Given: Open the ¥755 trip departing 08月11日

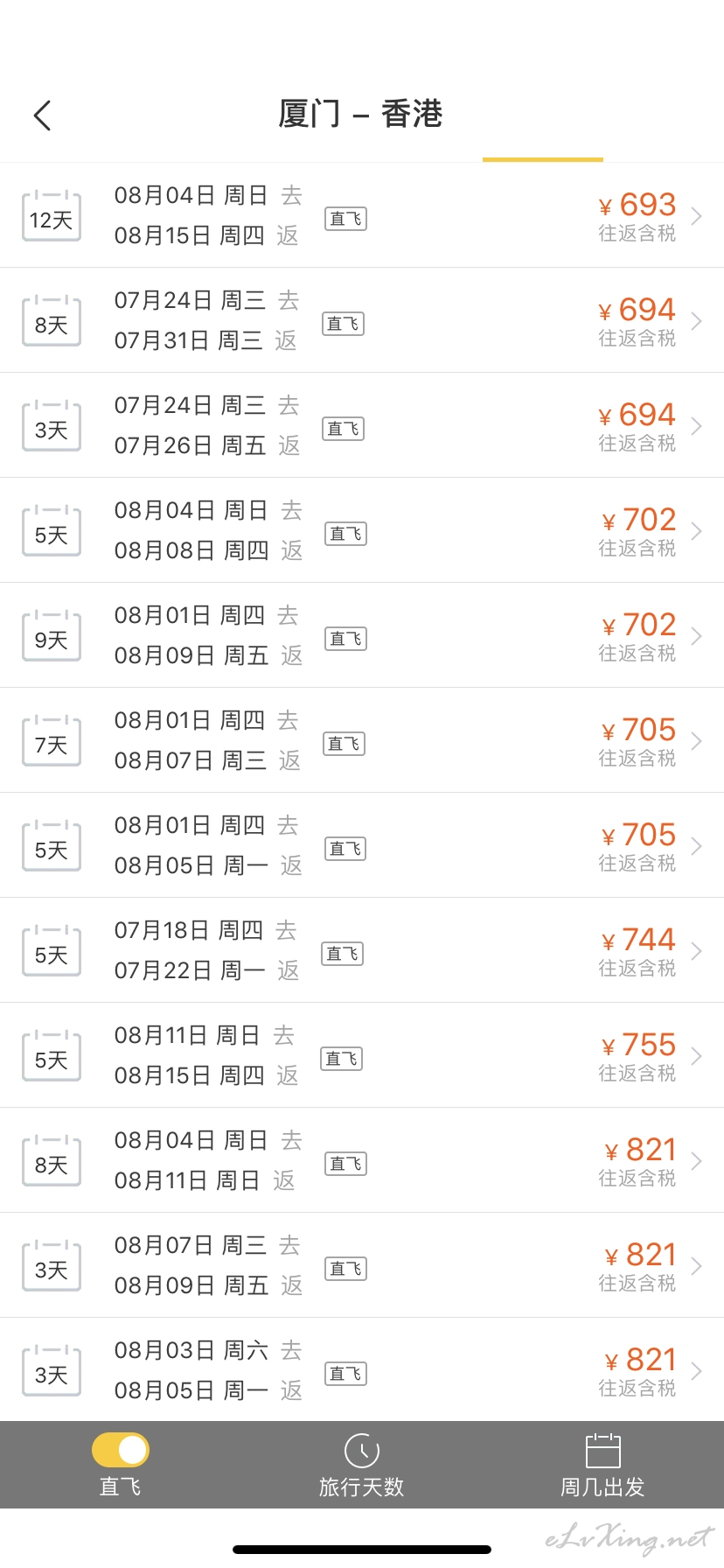Looking at the screenshot, I should tap(362, 1055).
